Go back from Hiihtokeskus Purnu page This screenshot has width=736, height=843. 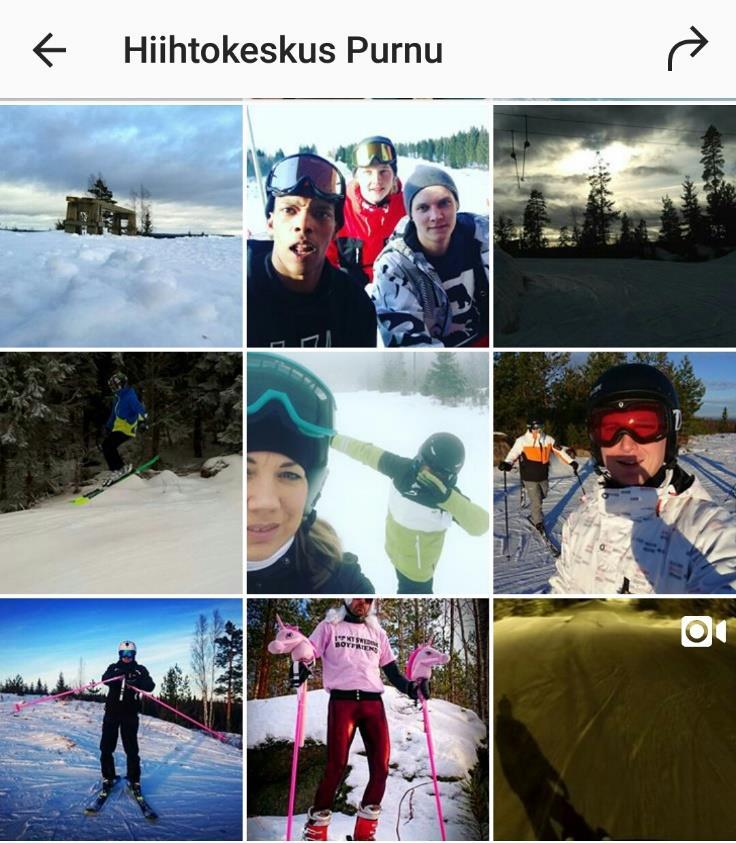(x=49, y=50)
